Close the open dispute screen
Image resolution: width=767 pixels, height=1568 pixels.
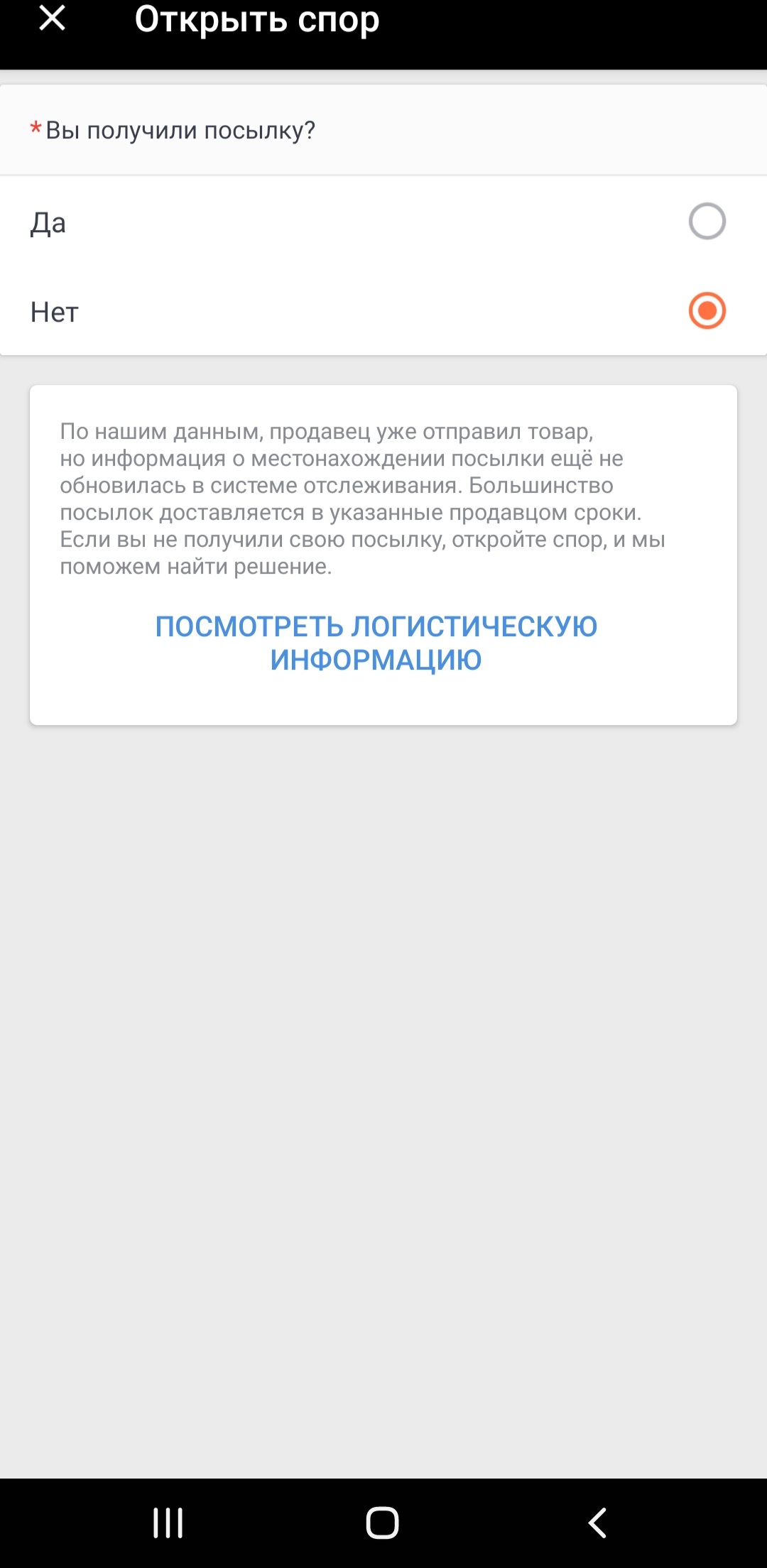point(52,18)
